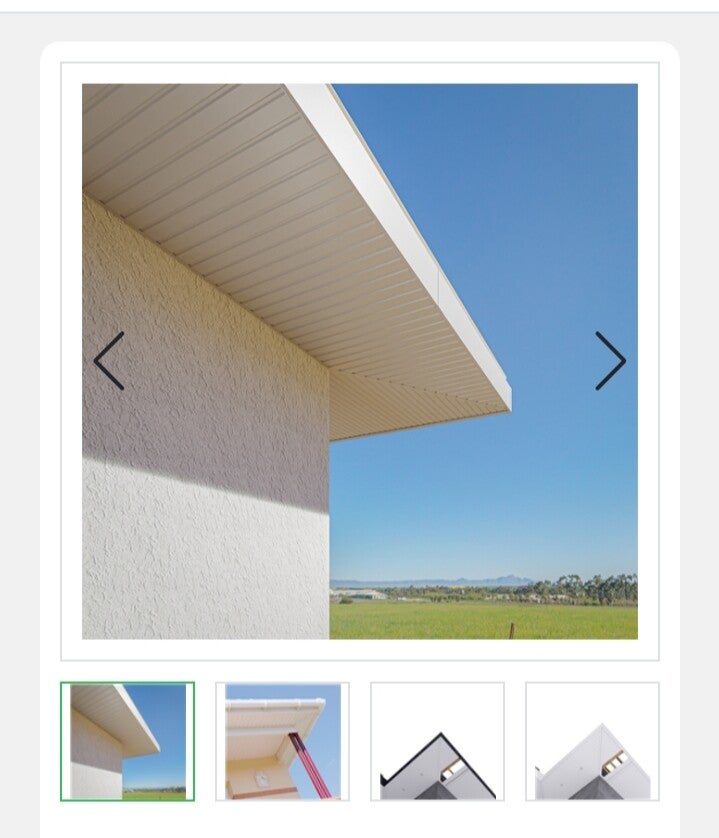View the thumbnail with black roof trim
The height and width of the screenshot is (838, 719).
tap(437, 741)
